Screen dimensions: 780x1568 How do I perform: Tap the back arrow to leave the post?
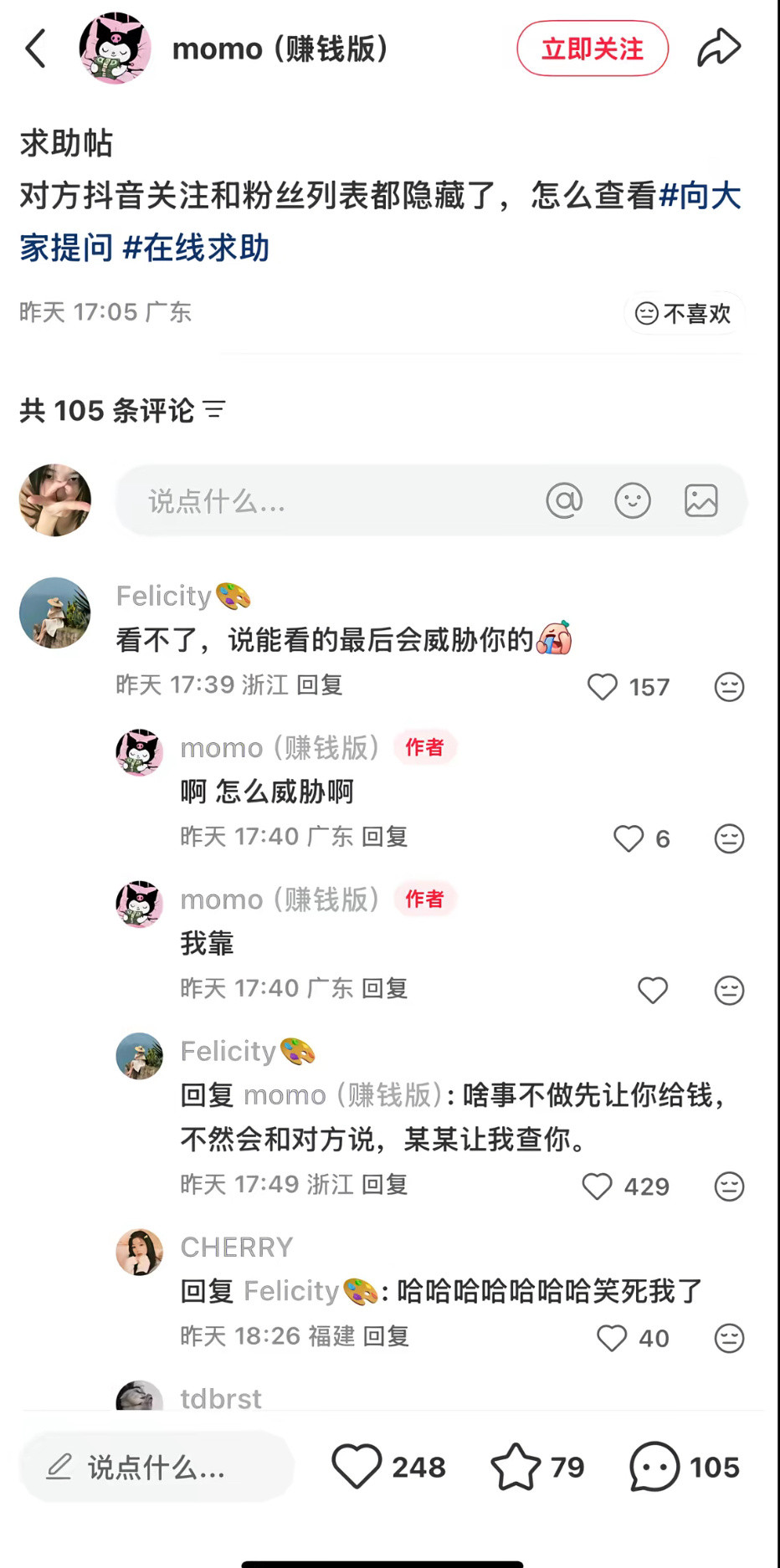[34, 48]
